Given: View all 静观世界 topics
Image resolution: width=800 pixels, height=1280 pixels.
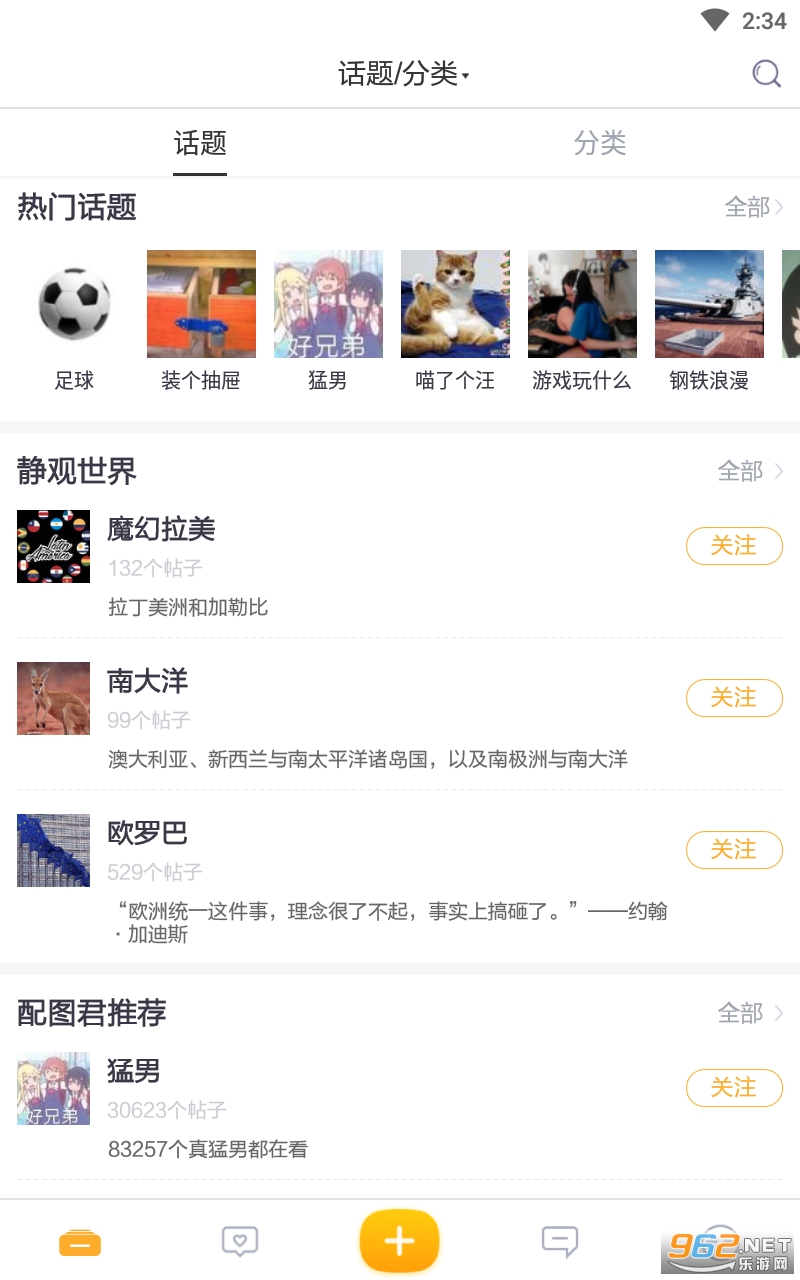Looking at the screenshot, I should tap(750, 471).
